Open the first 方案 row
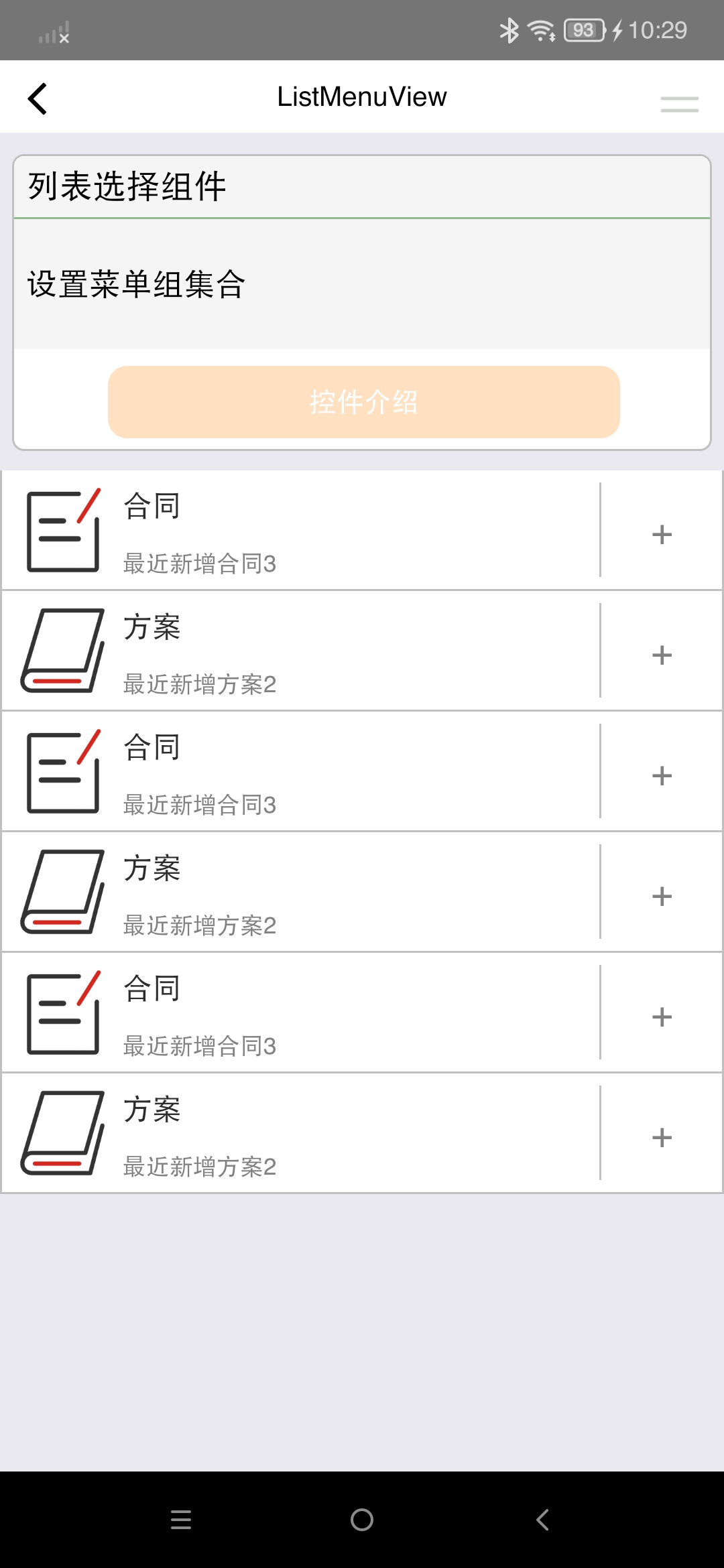Screen dimensions: 724x1568 click(x=300, y=651)
